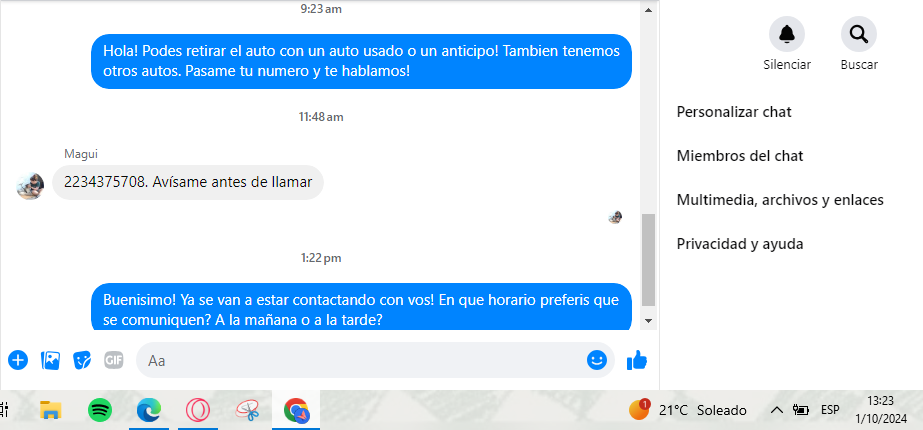Viewport: 923px width, 430px height.
Task: Open Multimedia, archivos y enlaces
Action: [x=780, y=200]
